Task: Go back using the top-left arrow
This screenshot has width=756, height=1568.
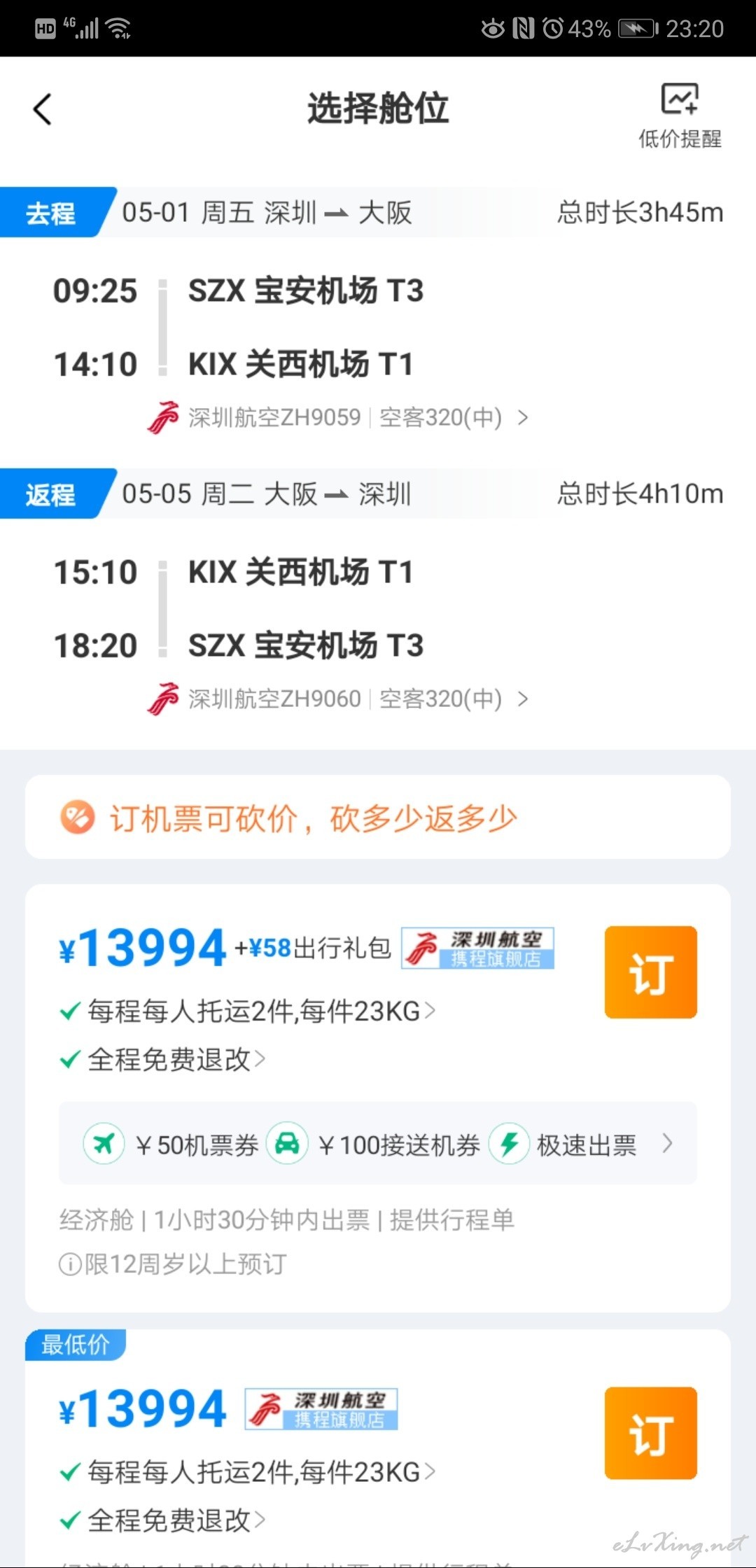Action: click(x=43, y=109)
